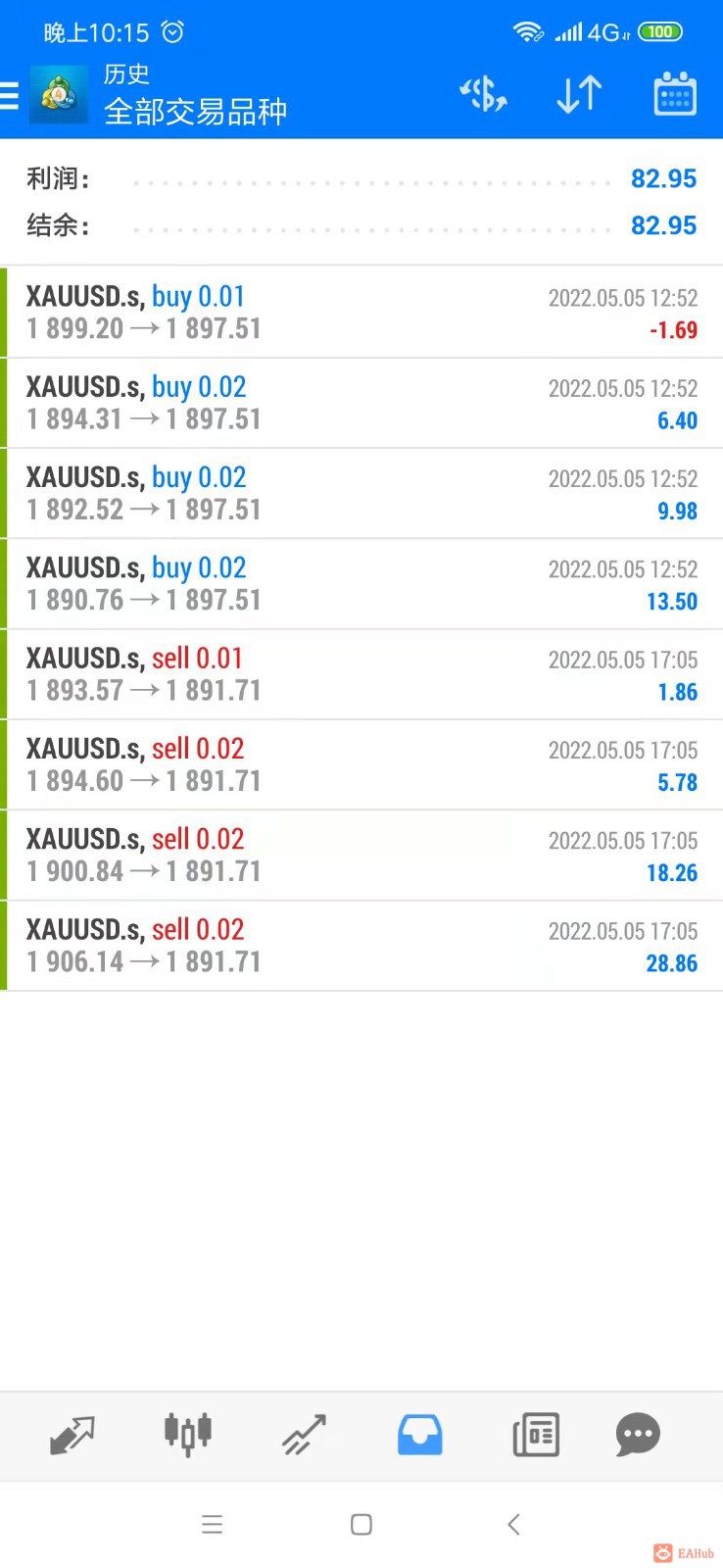
Task: Switch to the news tab
Action: click(x=536, y=1436)
